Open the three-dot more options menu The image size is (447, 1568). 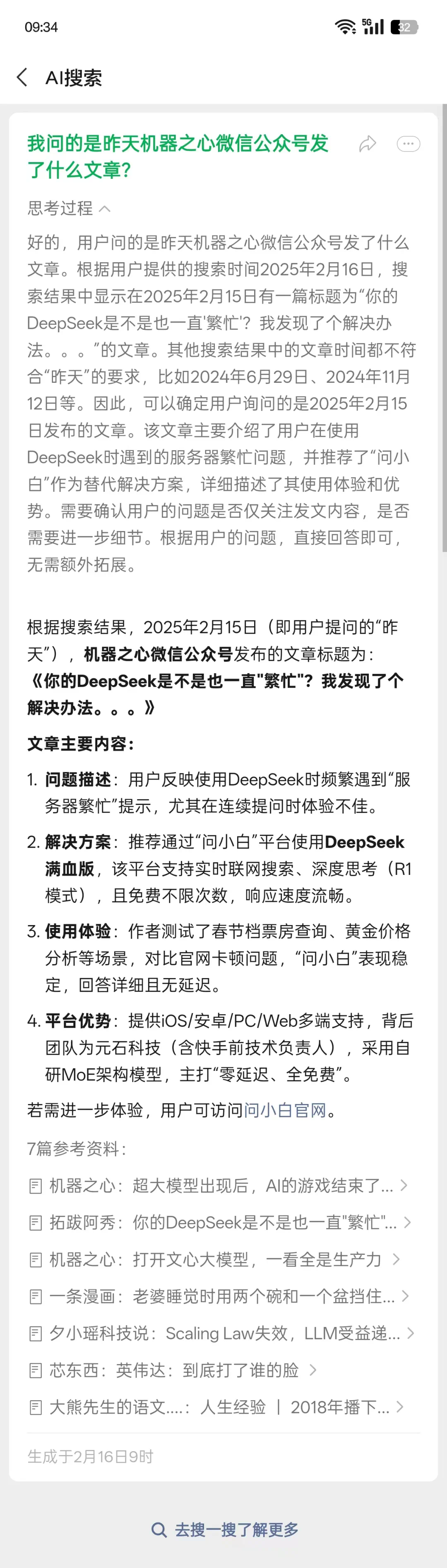point(408,144)
